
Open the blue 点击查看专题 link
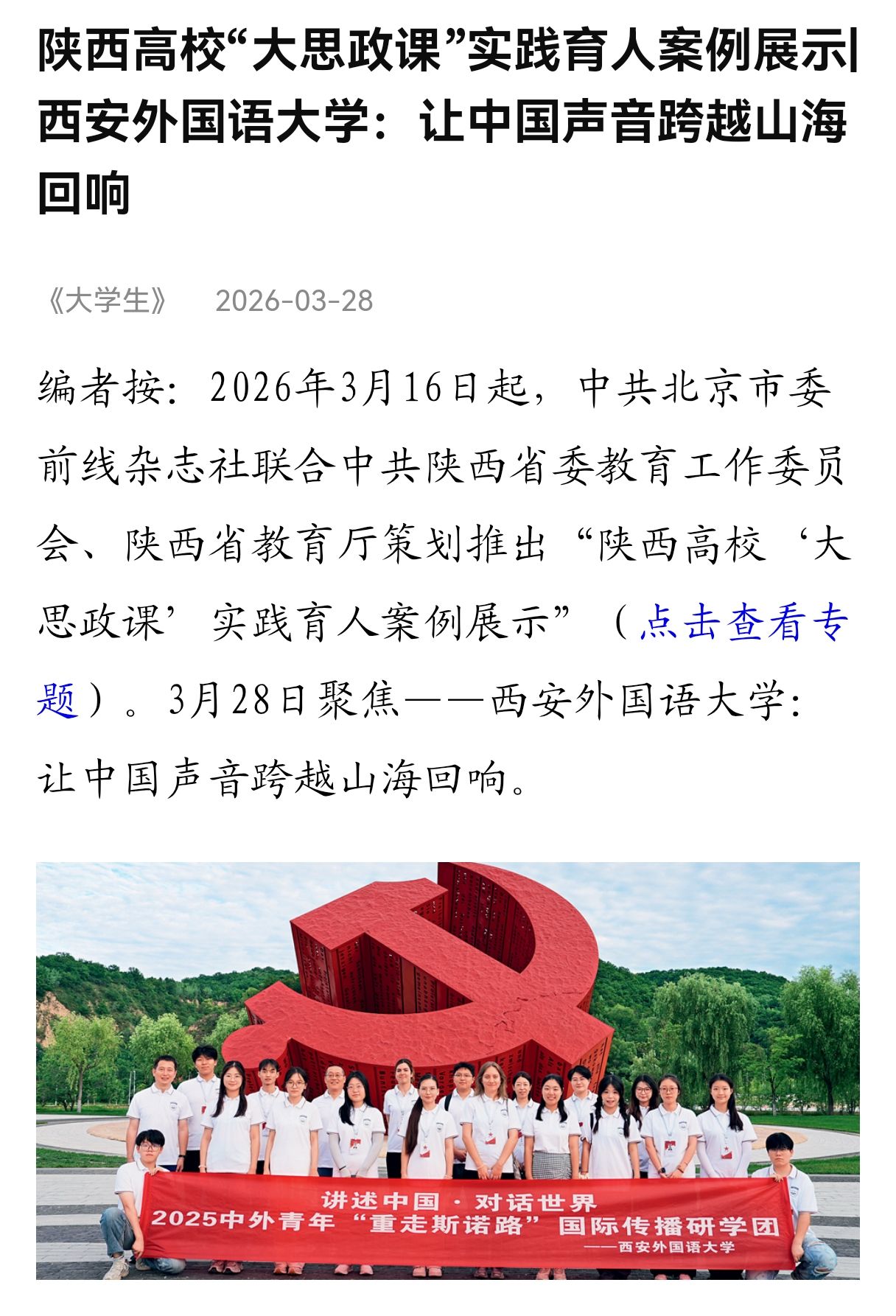(x=743, y=623)
